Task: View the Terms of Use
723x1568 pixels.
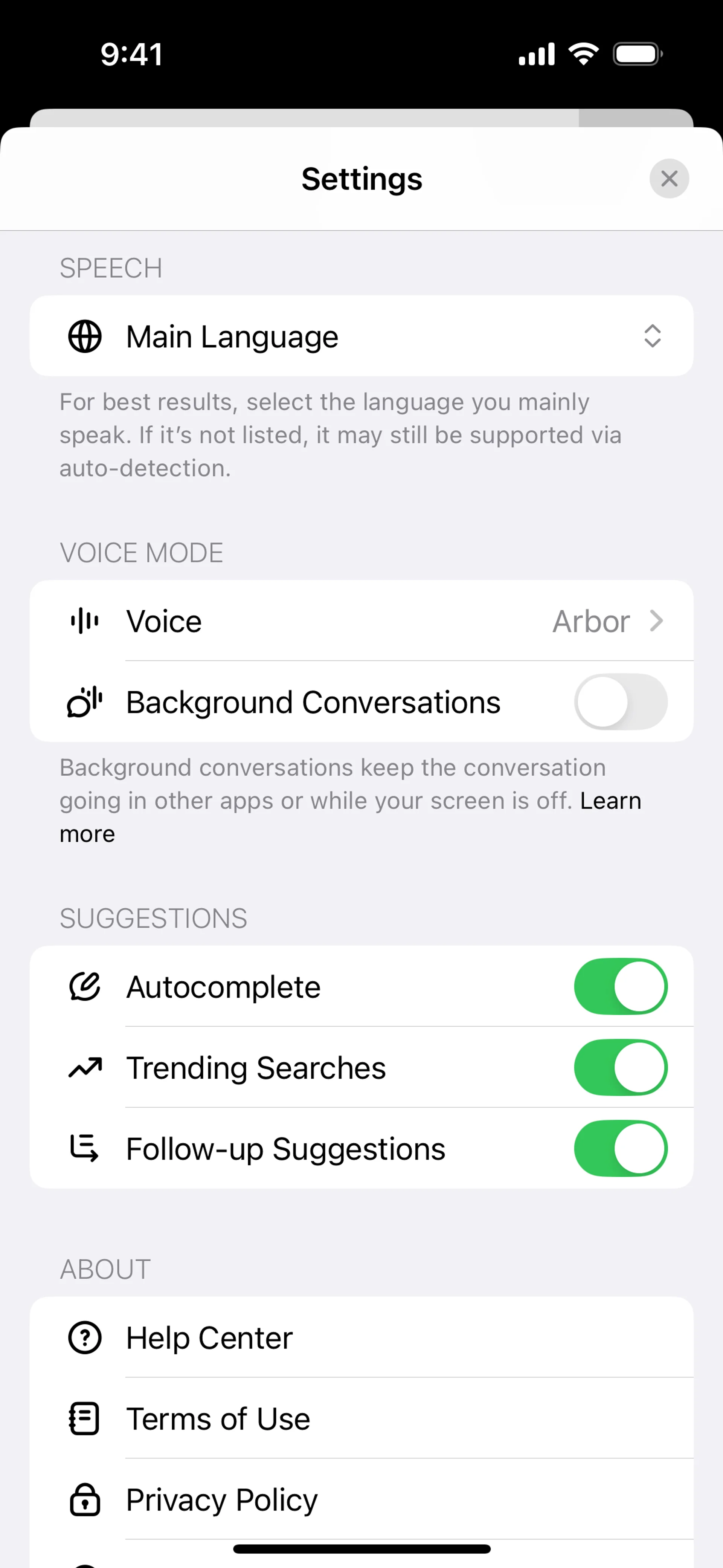Action: point(361,1419)
